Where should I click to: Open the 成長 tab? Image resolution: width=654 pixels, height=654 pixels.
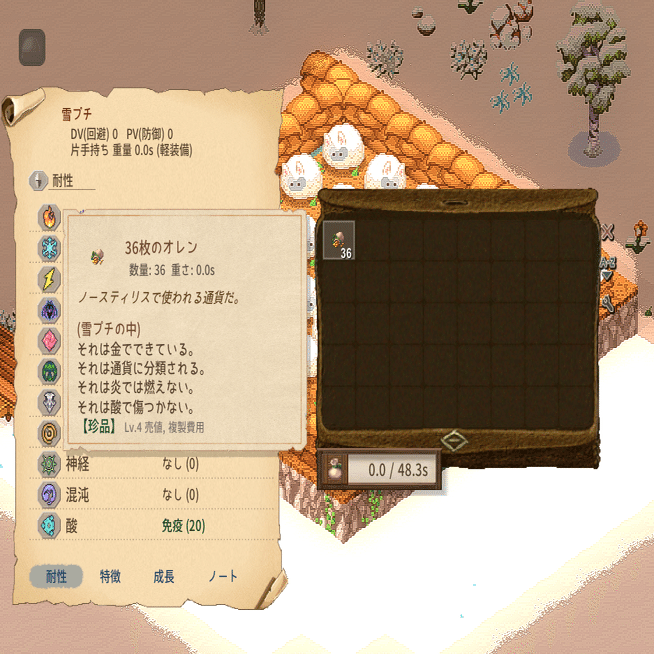[x=163, y=577]
